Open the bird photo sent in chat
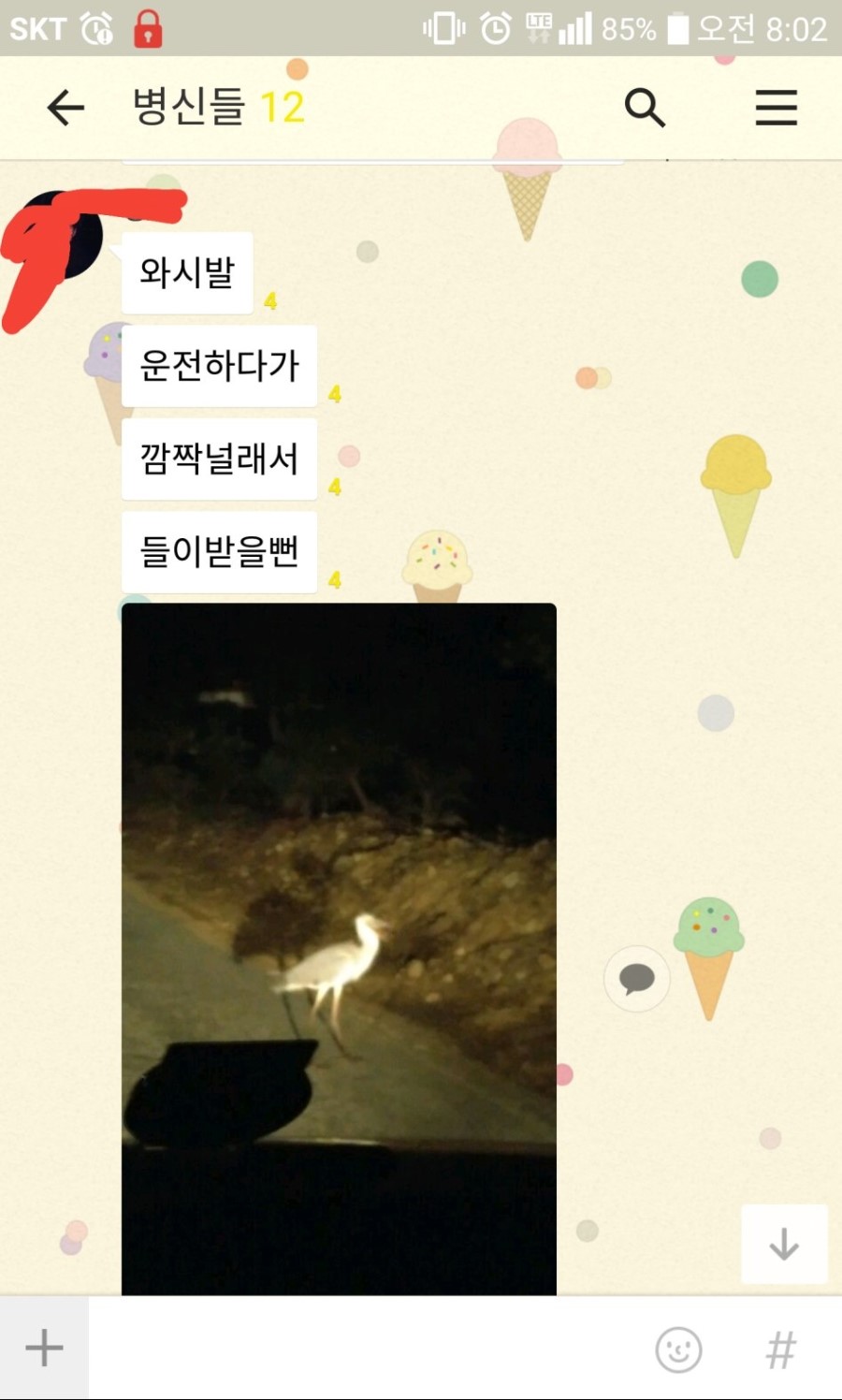842x1400 pixels. pyautogui.click(x=339, y=949)
